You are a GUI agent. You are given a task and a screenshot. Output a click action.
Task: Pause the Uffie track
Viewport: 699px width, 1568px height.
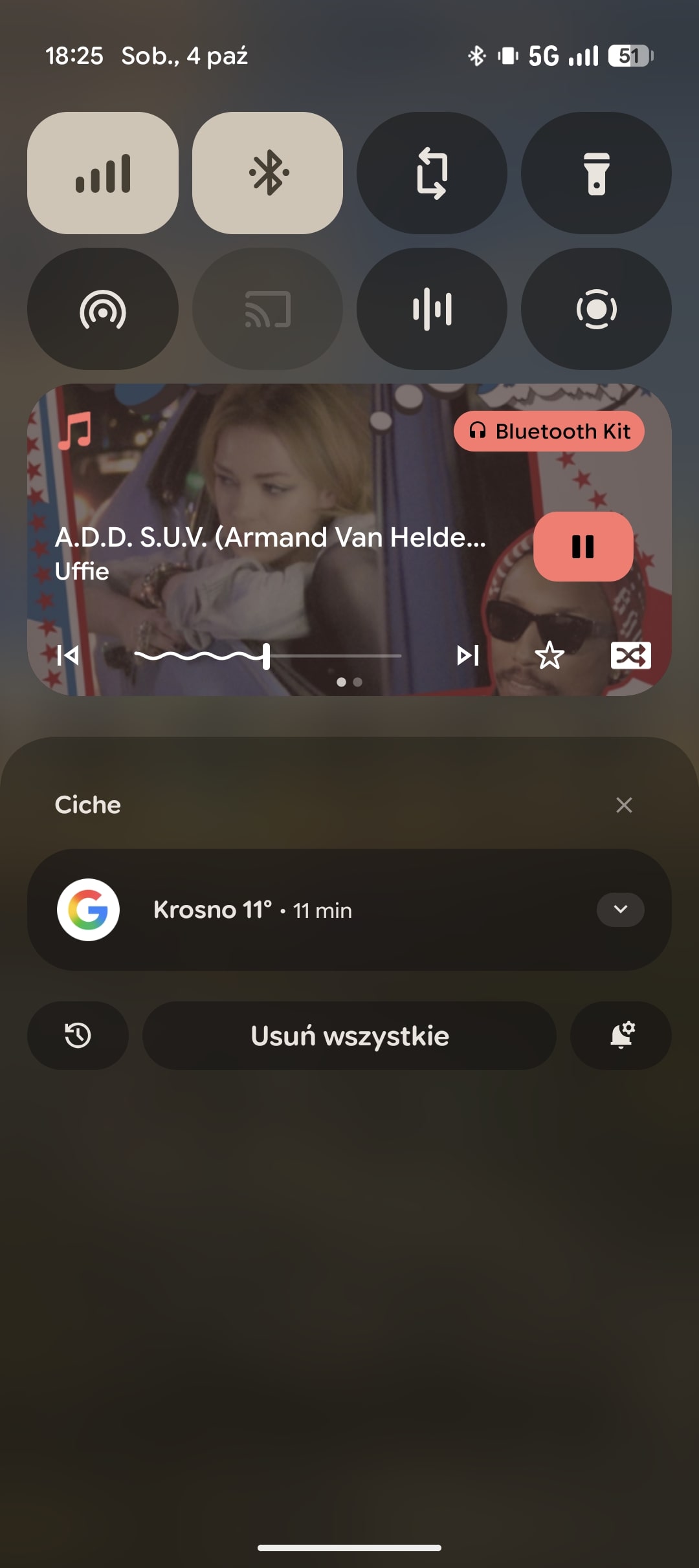(x=583, y=547)
